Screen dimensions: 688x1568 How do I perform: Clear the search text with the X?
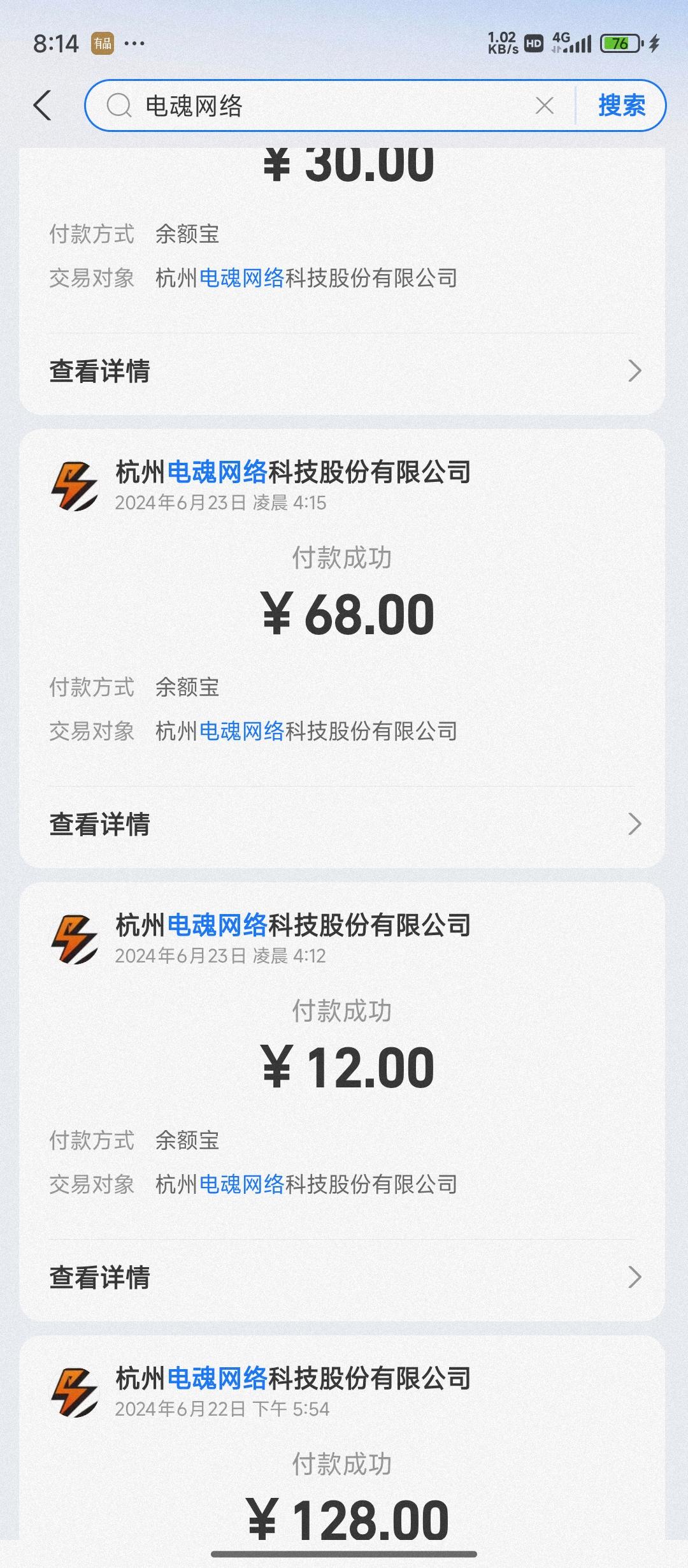click(544, 106)
